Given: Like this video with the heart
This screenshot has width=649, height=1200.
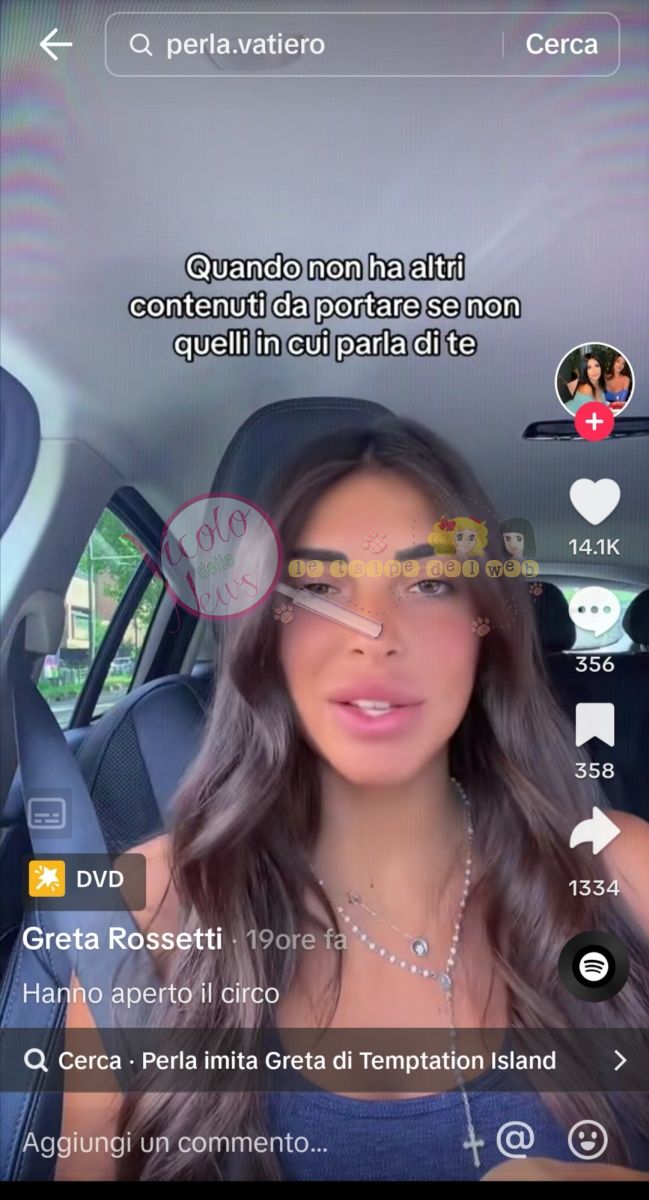Looking at the screenshot, I should [x=594, y=502].
